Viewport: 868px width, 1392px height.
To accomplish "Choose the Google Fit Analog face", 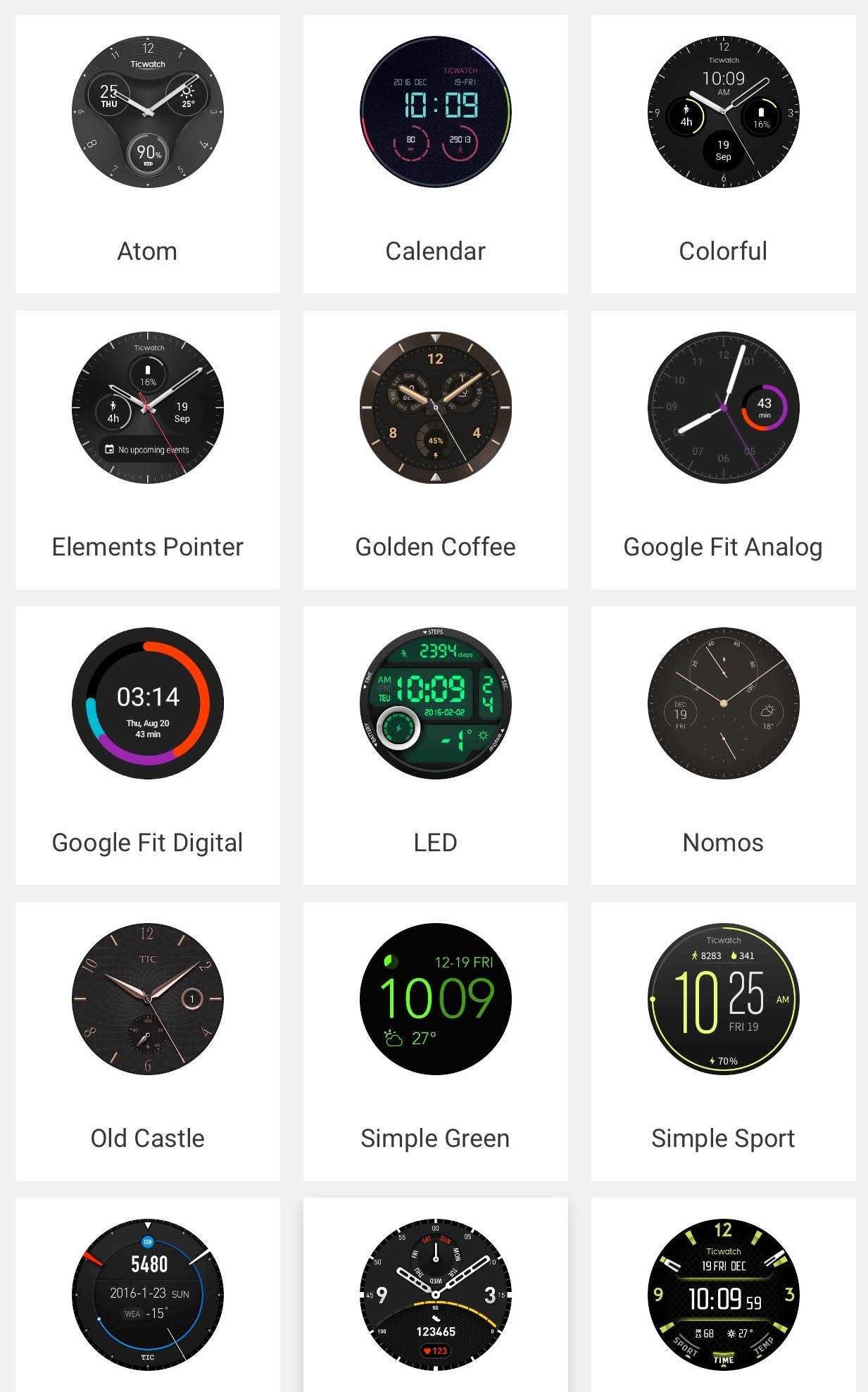I will coord(724,450).
